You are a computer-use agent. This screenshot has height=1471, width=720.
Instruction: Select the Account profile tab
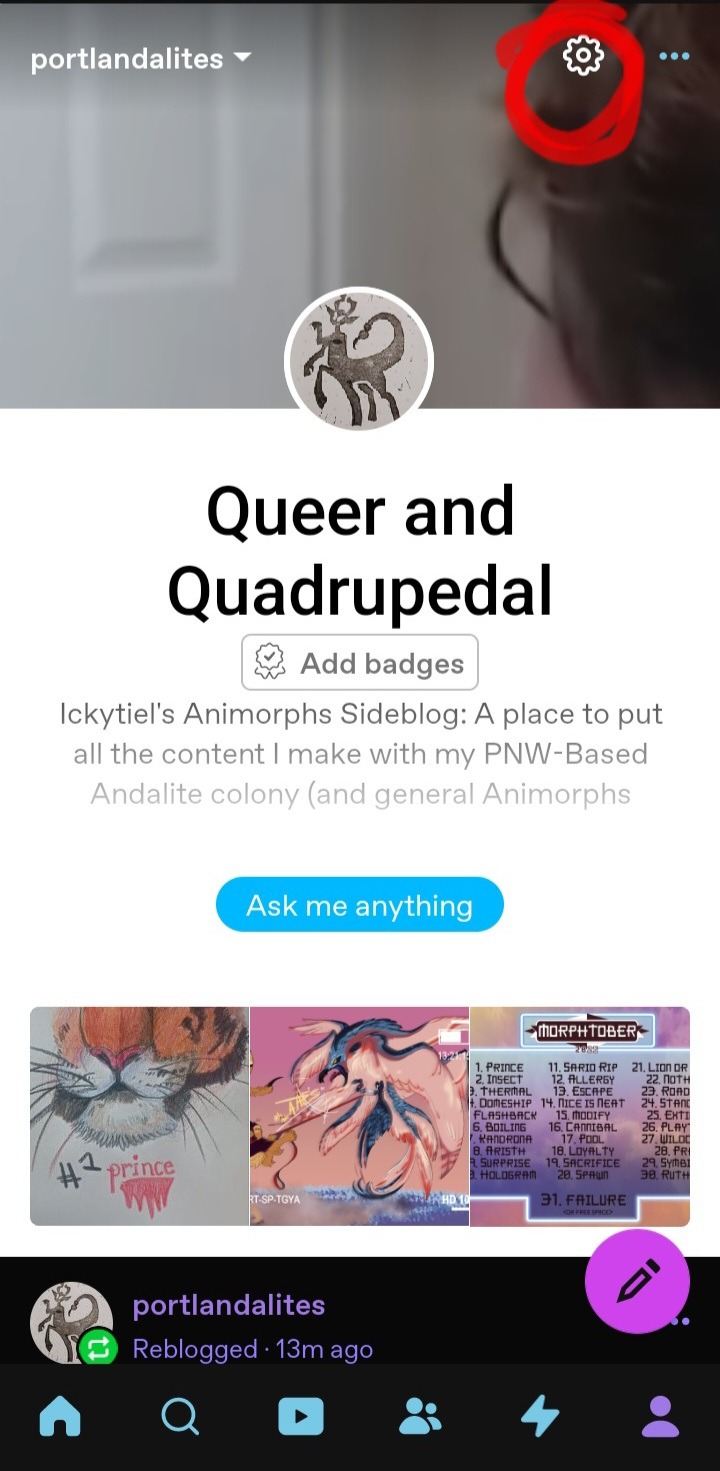660,1417
